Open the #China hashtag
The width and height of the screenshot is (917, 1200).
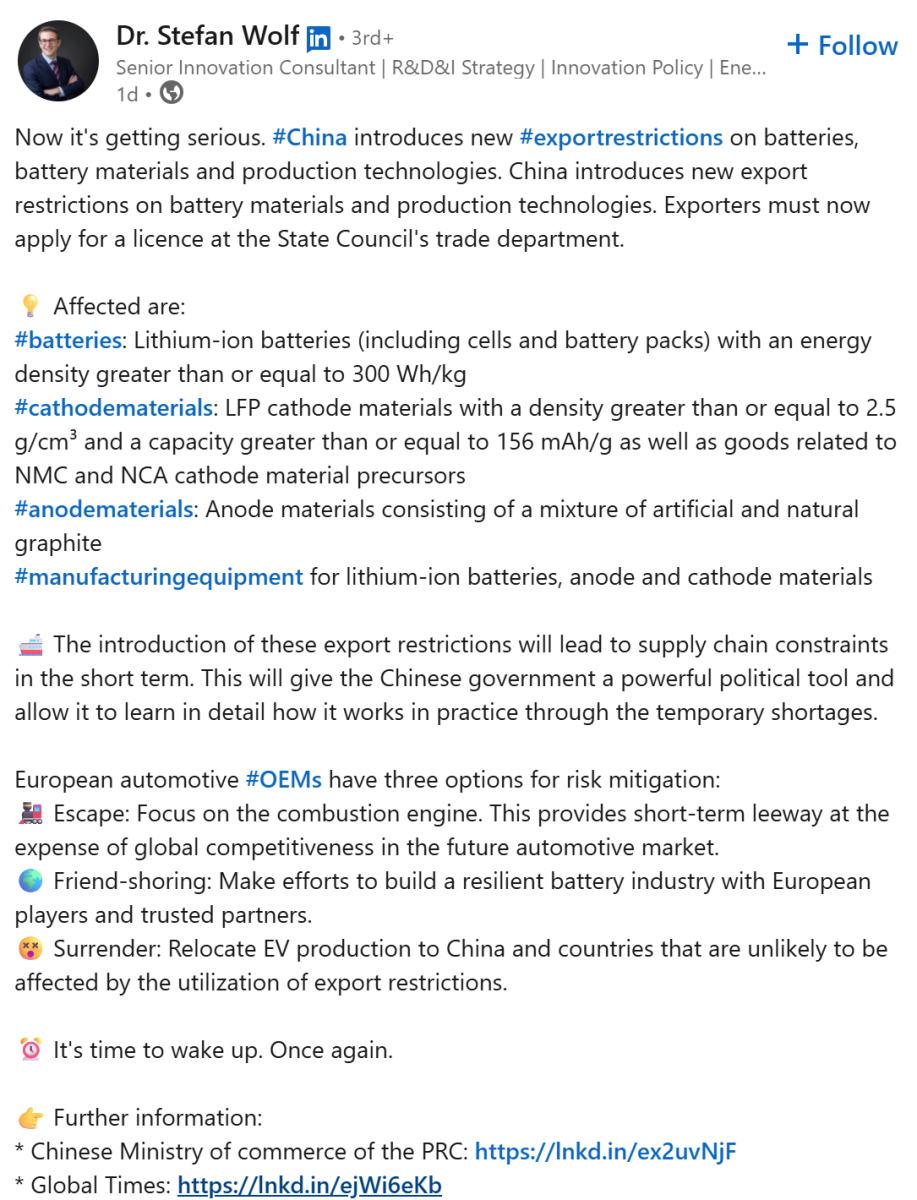(309, 137)
